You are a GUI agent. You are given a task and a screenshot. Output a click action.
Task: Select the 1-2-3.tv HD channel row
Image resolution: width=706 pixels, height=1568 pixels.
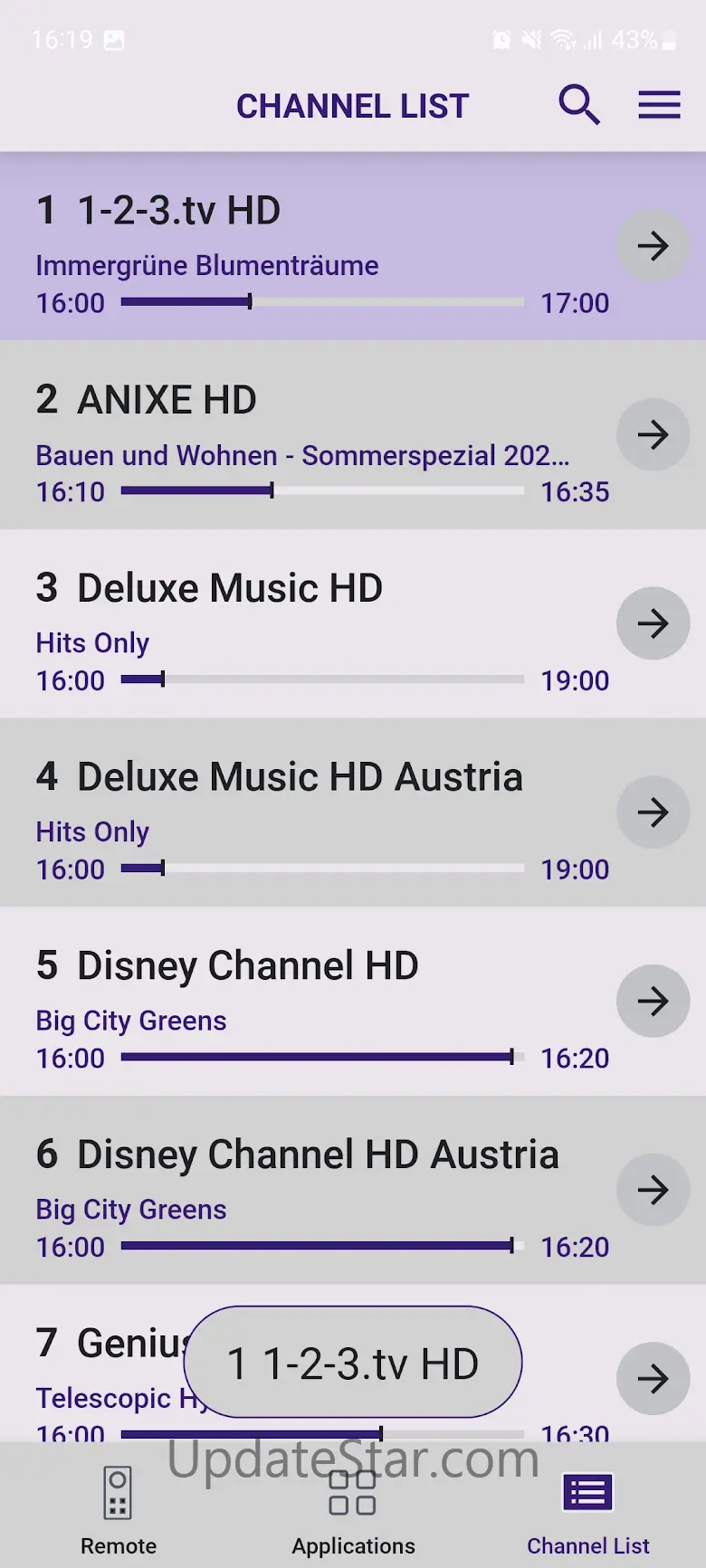coord(308,246)
